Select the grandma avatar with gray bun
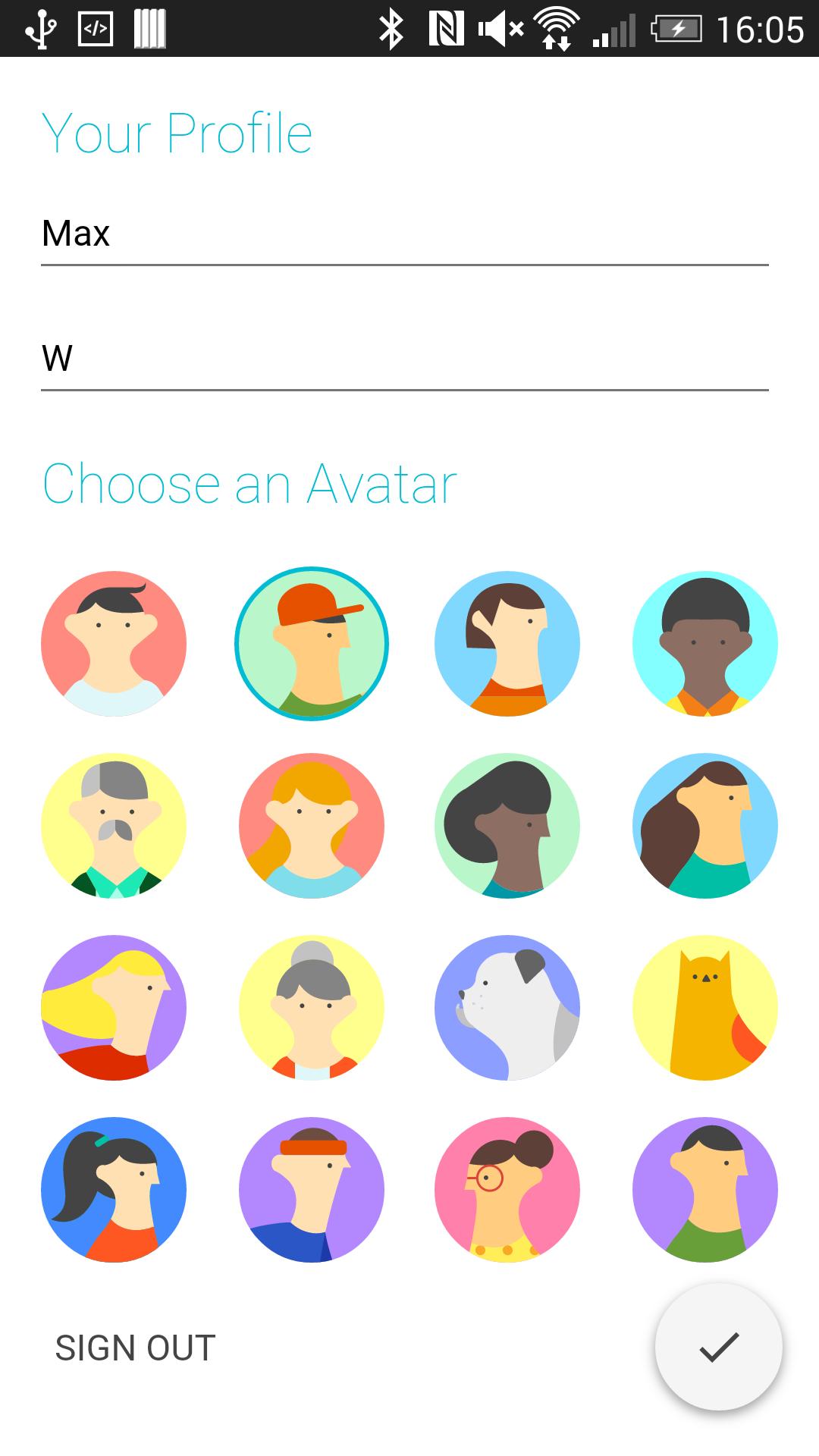The height and width of the screenshot is (1456, 819). (x=312, y=1008)
